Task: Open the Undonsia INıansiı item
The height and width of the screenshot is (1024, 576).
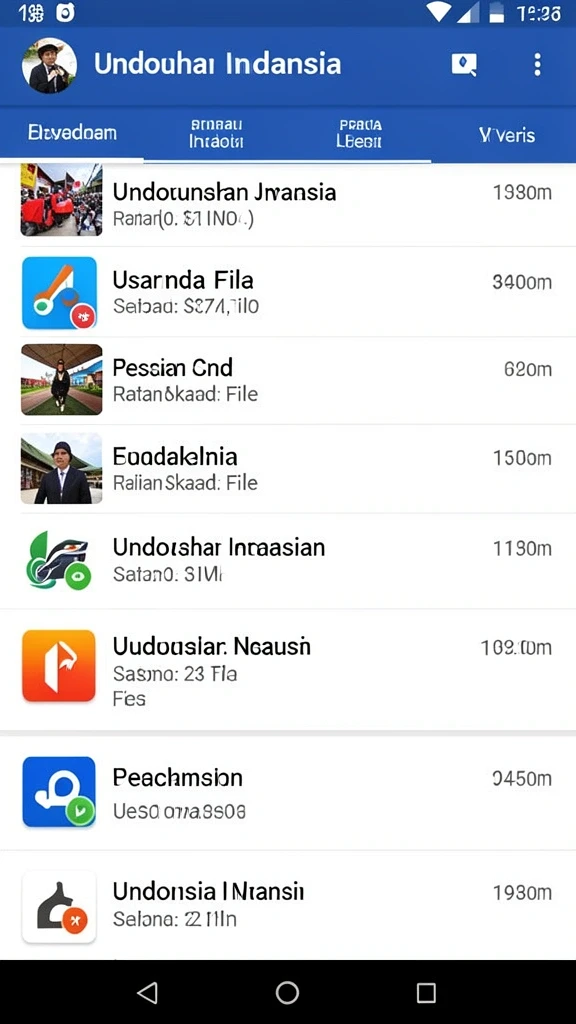Action: coord(288,905)
